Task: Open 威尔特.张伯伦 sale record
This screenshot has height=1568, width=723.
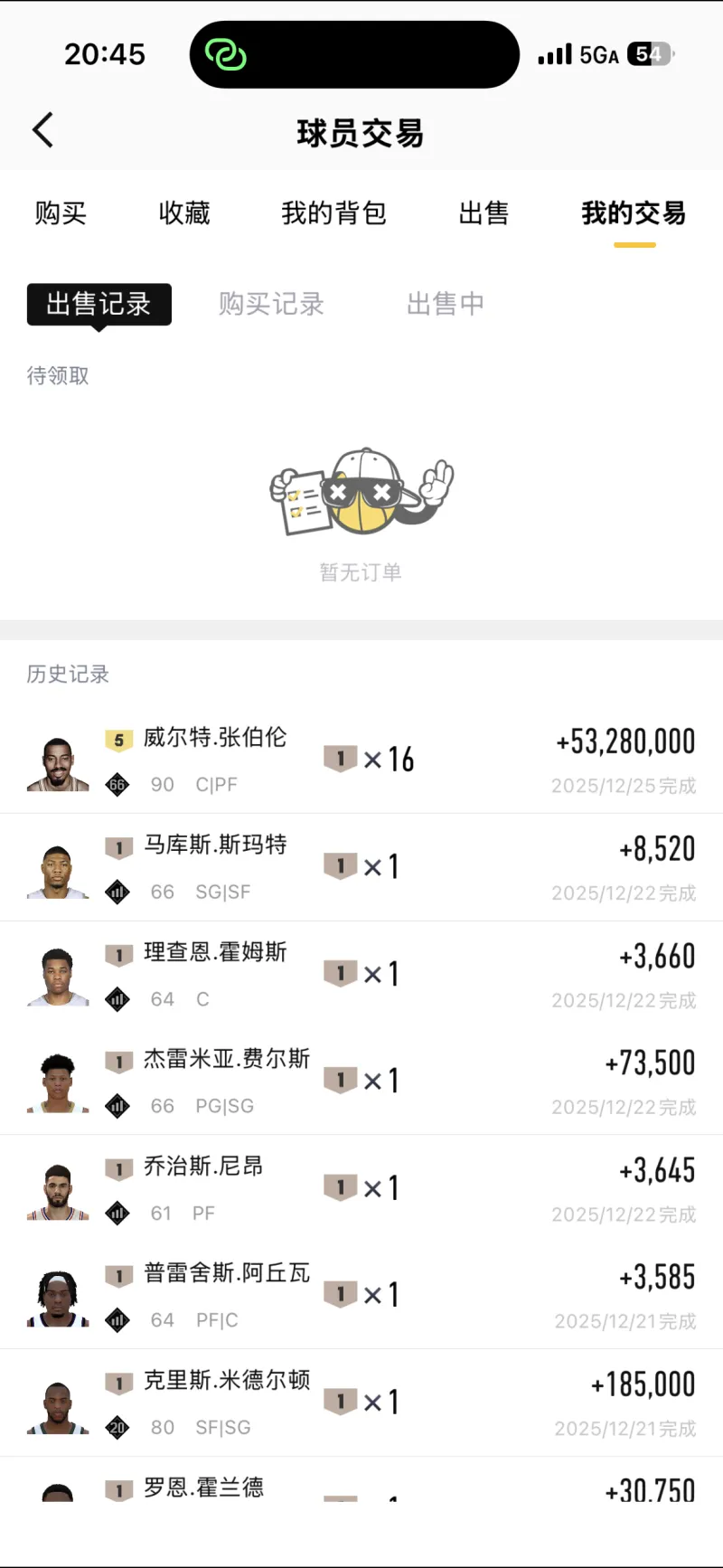Action: [x=361, y=760]
